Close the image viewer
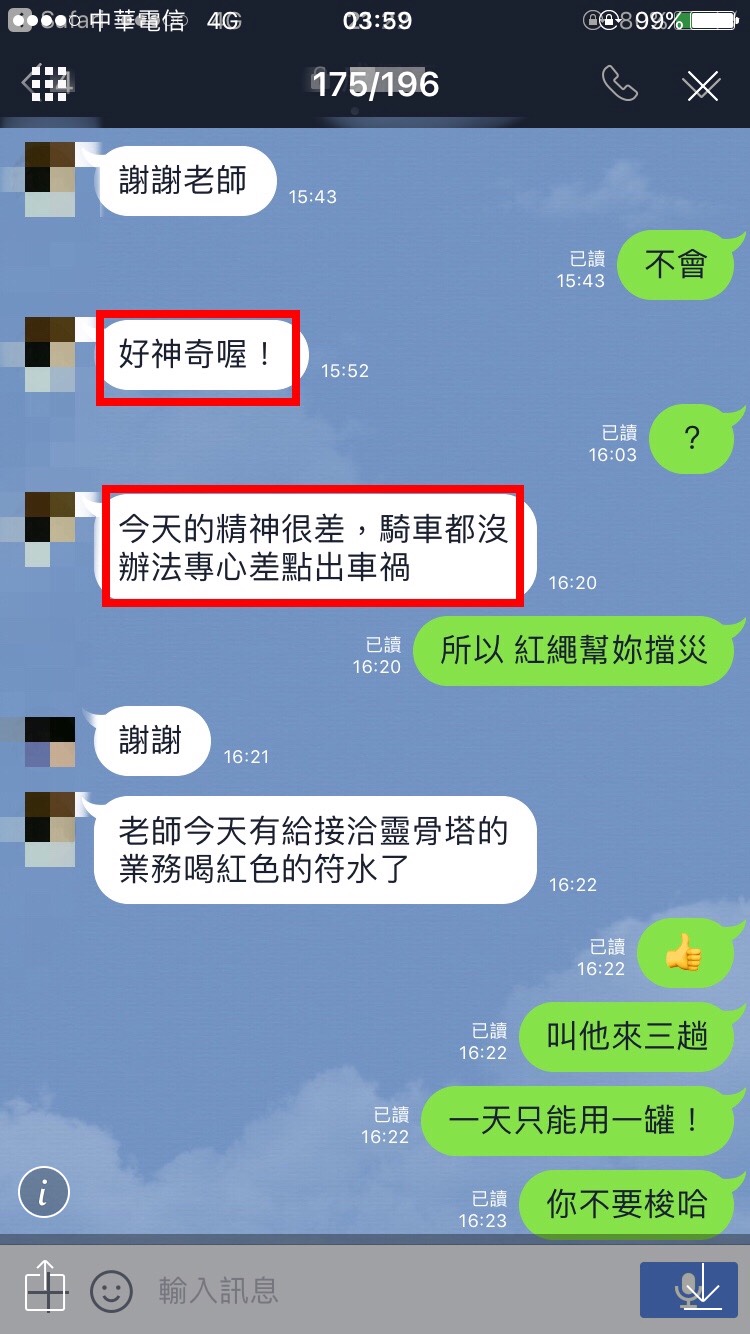The height and width of the screenshot is (1334, 750). (x=702, y=86)
